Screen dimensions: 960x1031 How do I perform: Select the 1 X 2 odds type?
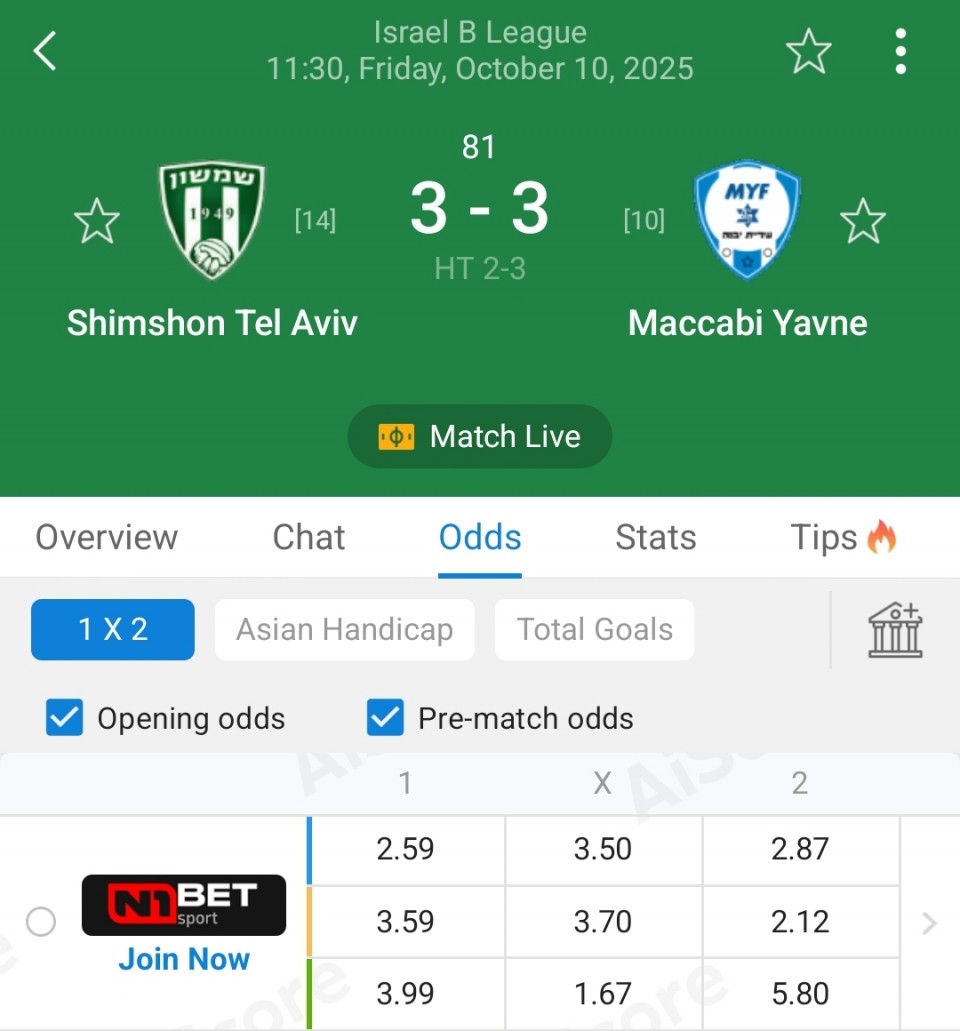113,629
